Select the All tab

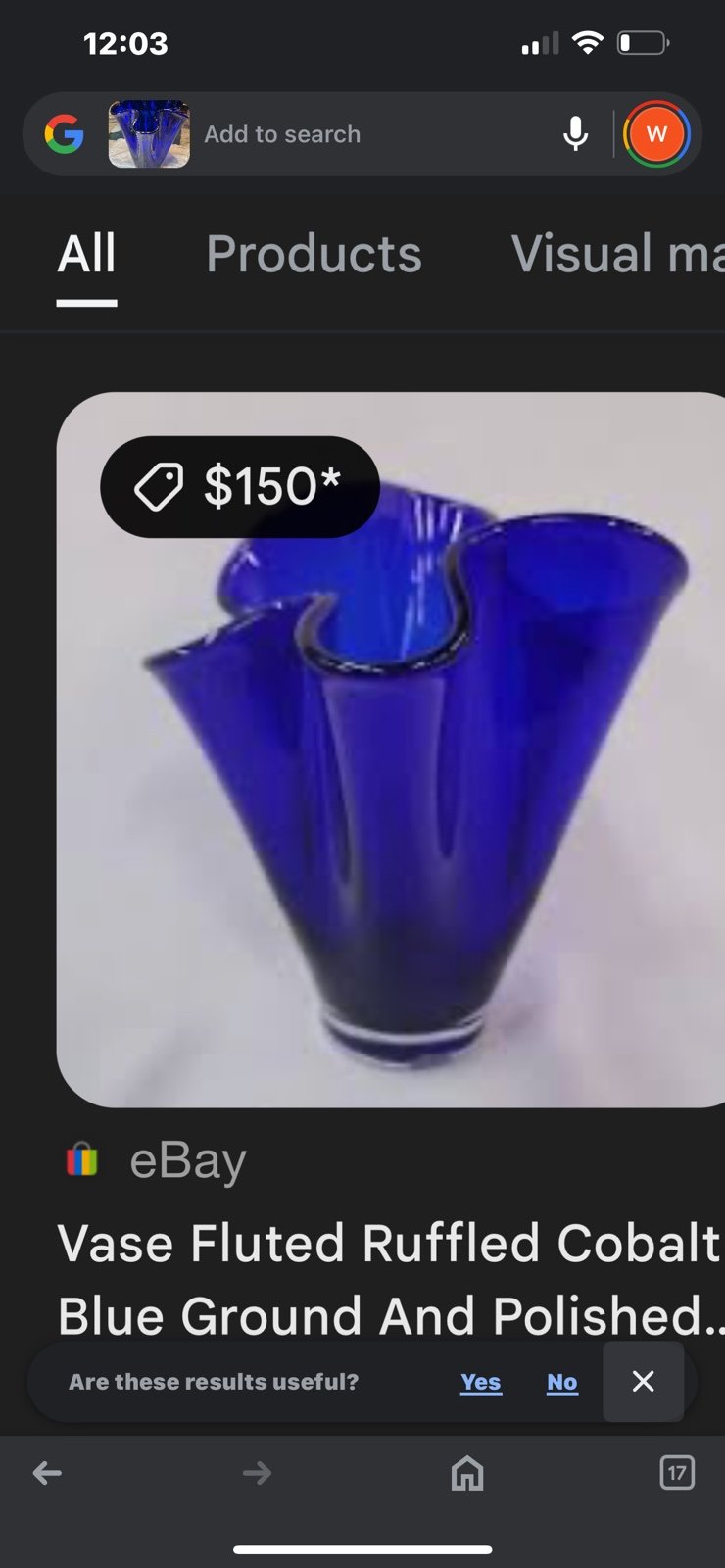pyautogui.click(x=86, y=255)
